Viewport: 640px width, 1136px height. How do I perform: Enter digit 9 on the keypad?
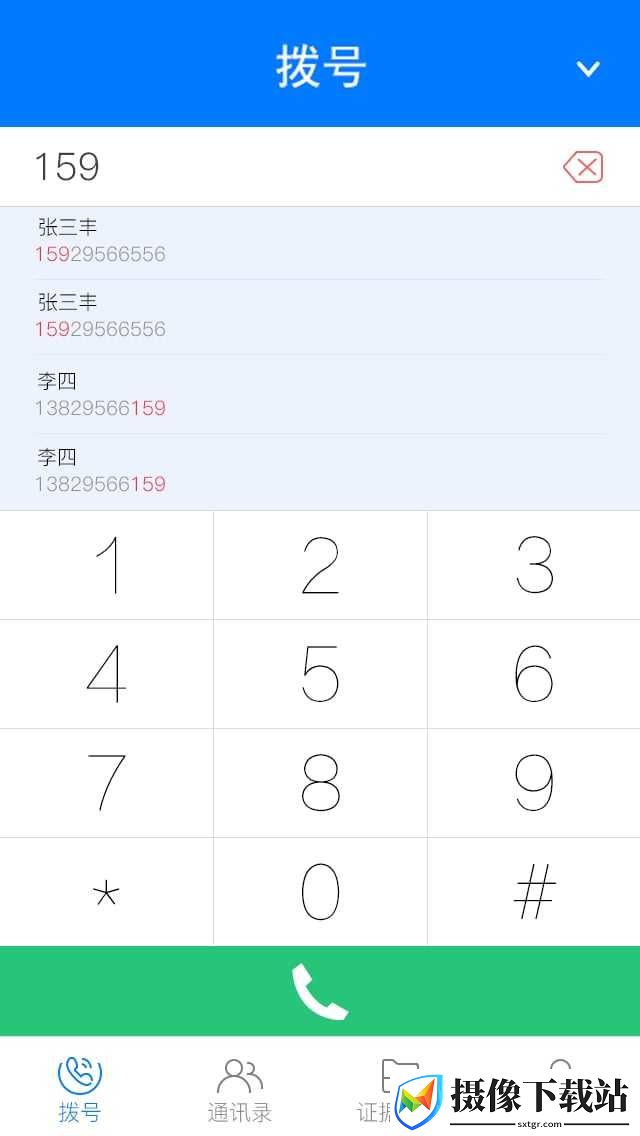coord(534,783)
